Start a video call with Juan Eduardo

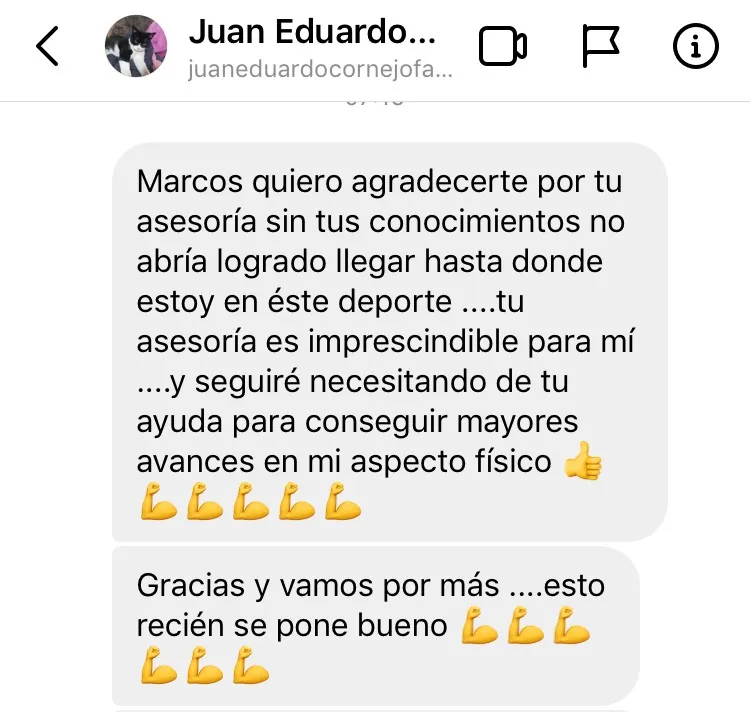coord(503,46)
